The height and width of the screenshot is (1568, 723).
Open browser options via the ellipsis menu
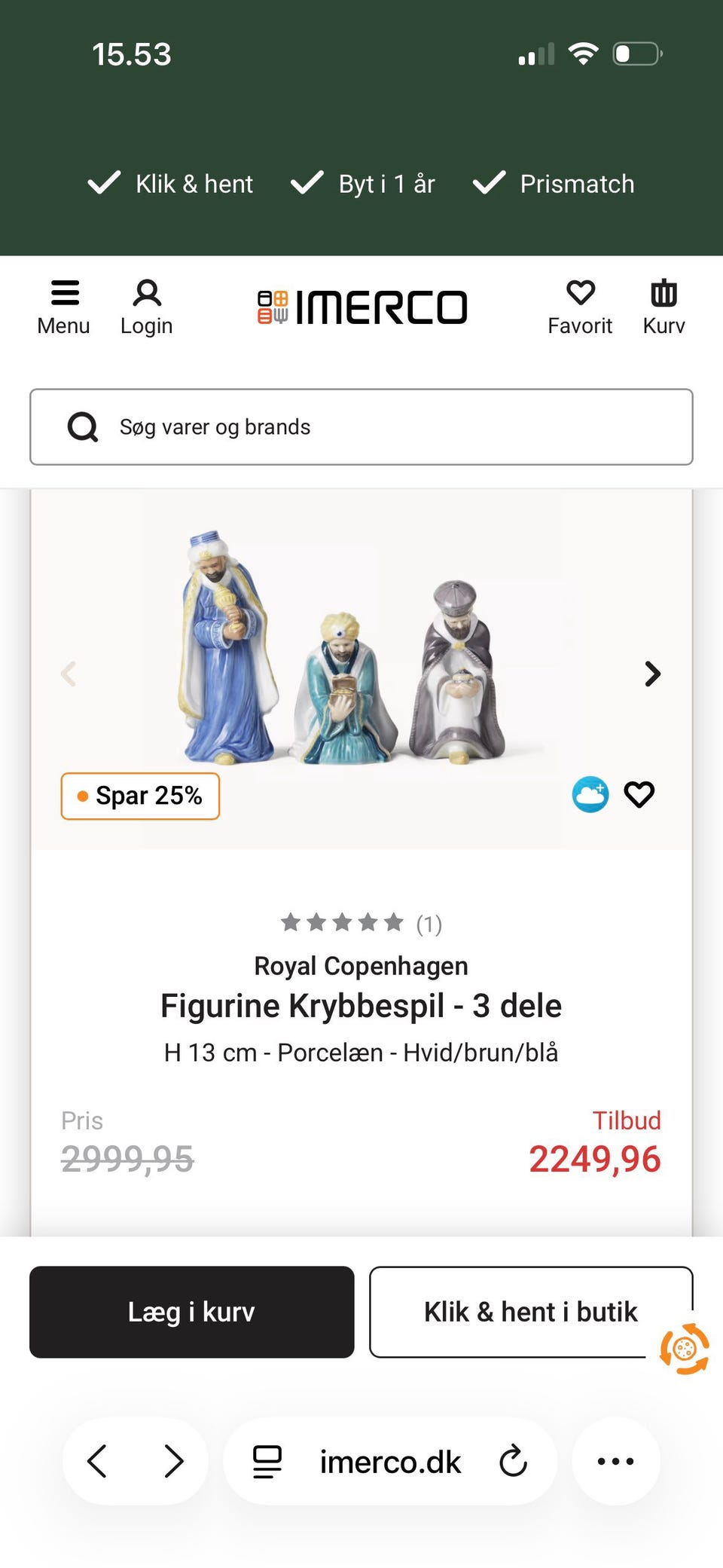click(x=615, y=1460)
